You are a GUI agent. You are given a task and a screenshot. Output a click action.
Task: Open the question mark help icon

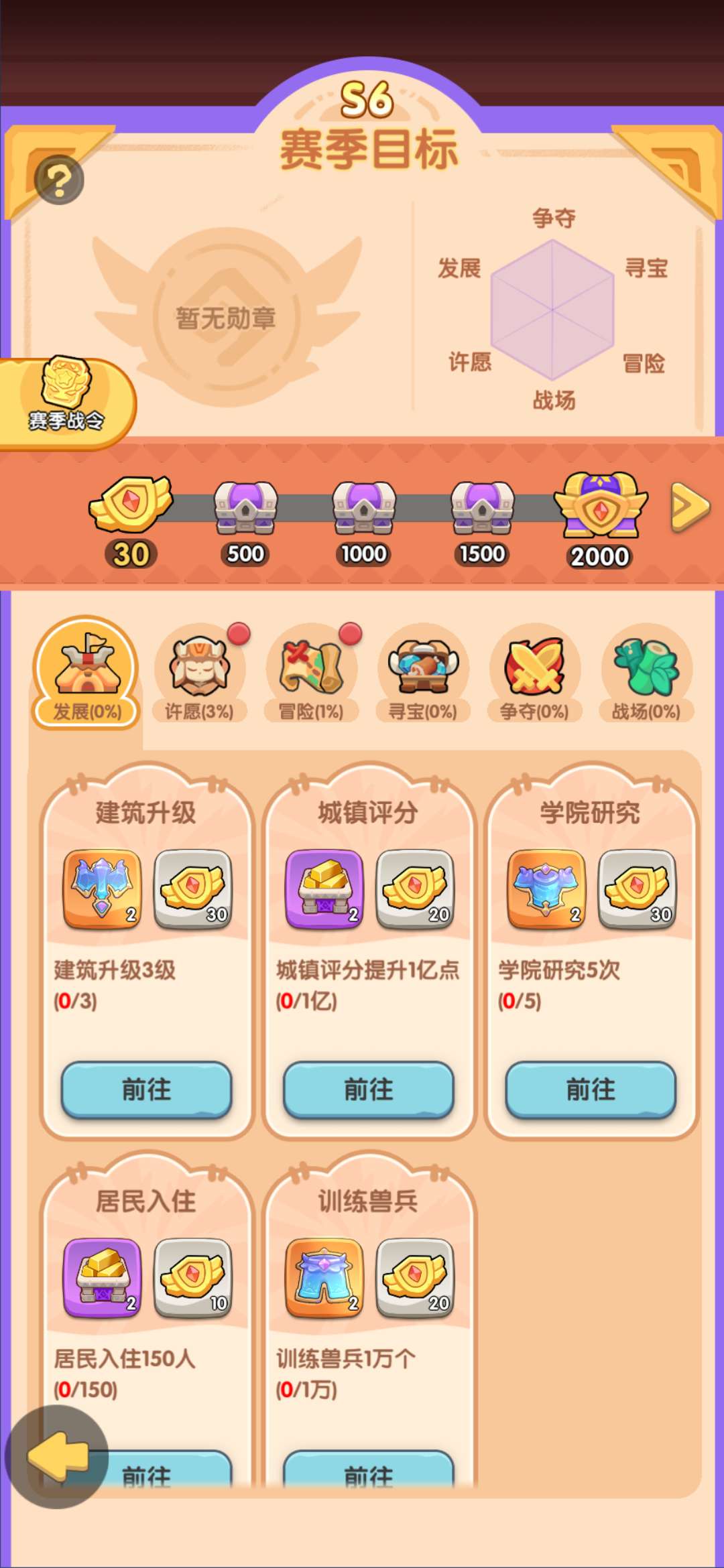(x=59, y=180)
